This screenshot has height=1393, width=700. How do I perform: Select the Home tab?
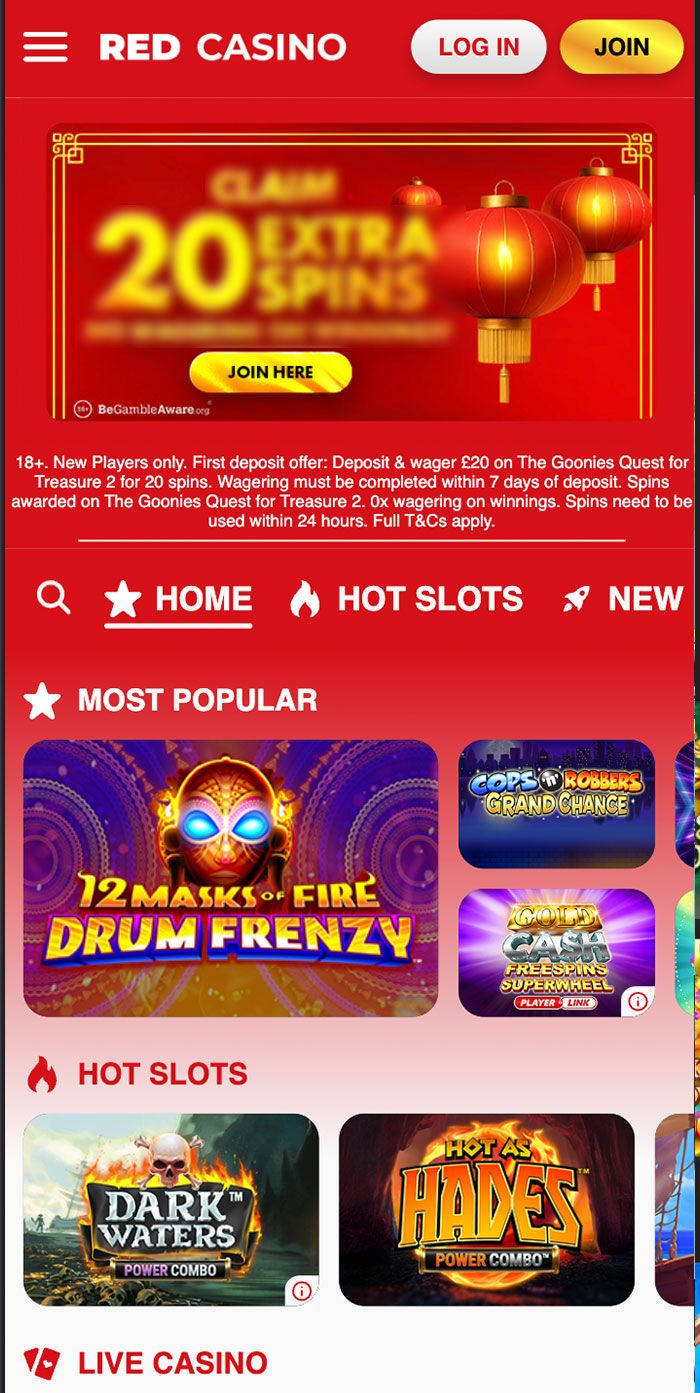pyautogui.click(x=179, y=599)
